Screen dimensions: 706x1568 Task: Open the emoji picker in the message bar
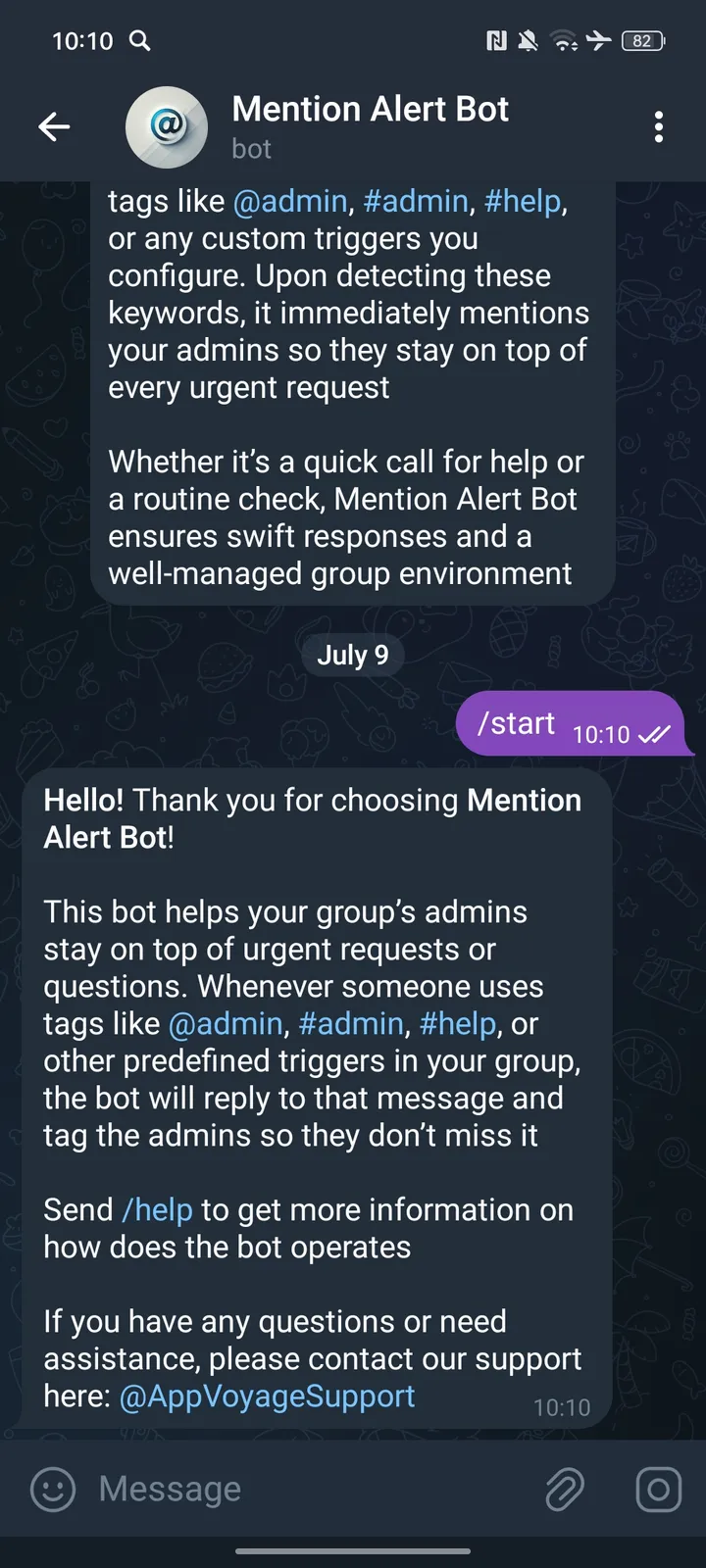tap(51, 1490)
